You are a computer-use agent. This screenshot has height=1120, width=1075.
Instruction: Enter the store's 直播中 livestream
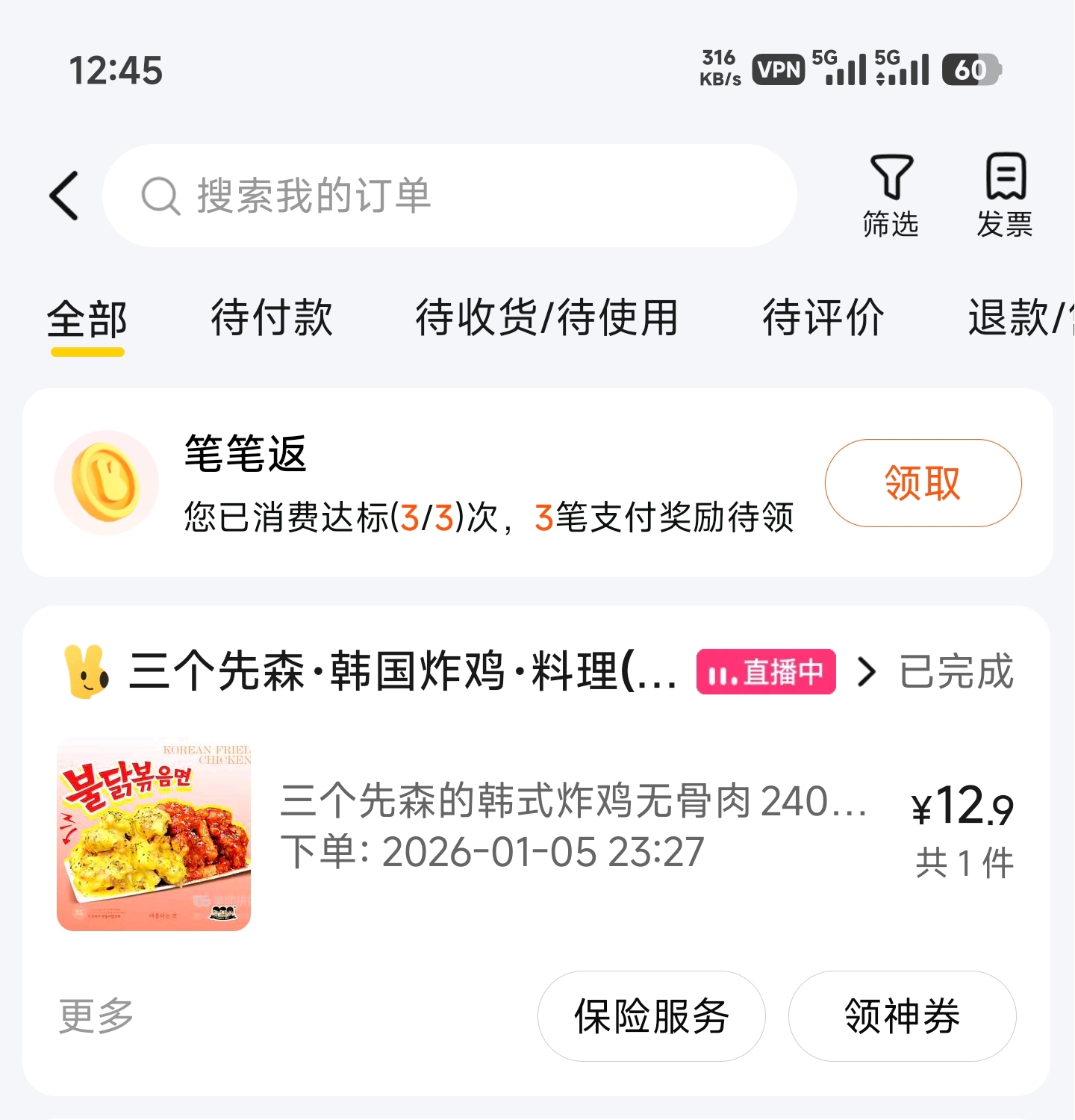coord(766,672)
